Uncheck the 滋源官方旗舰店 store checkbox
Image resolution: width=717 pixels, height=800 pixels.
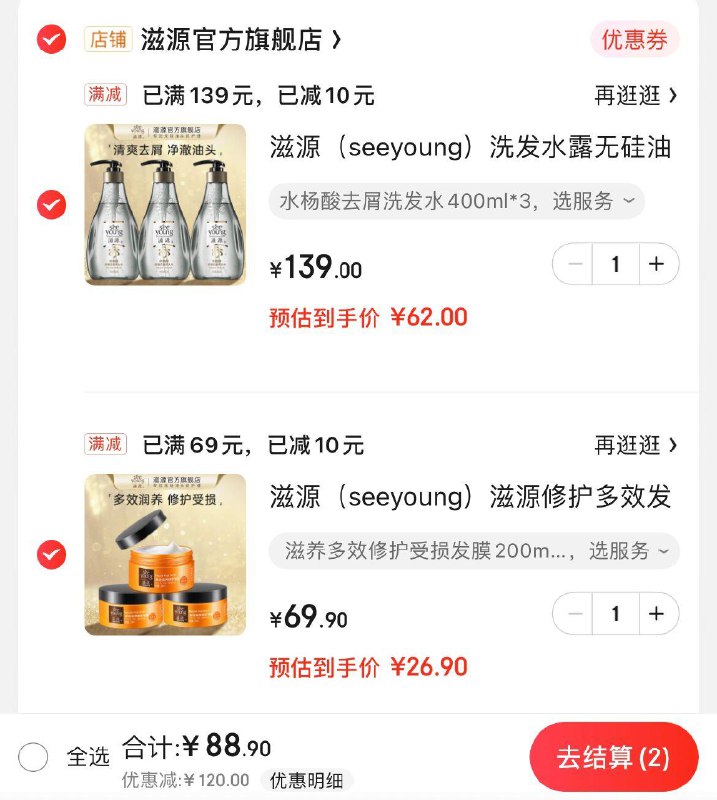point(51,40)
